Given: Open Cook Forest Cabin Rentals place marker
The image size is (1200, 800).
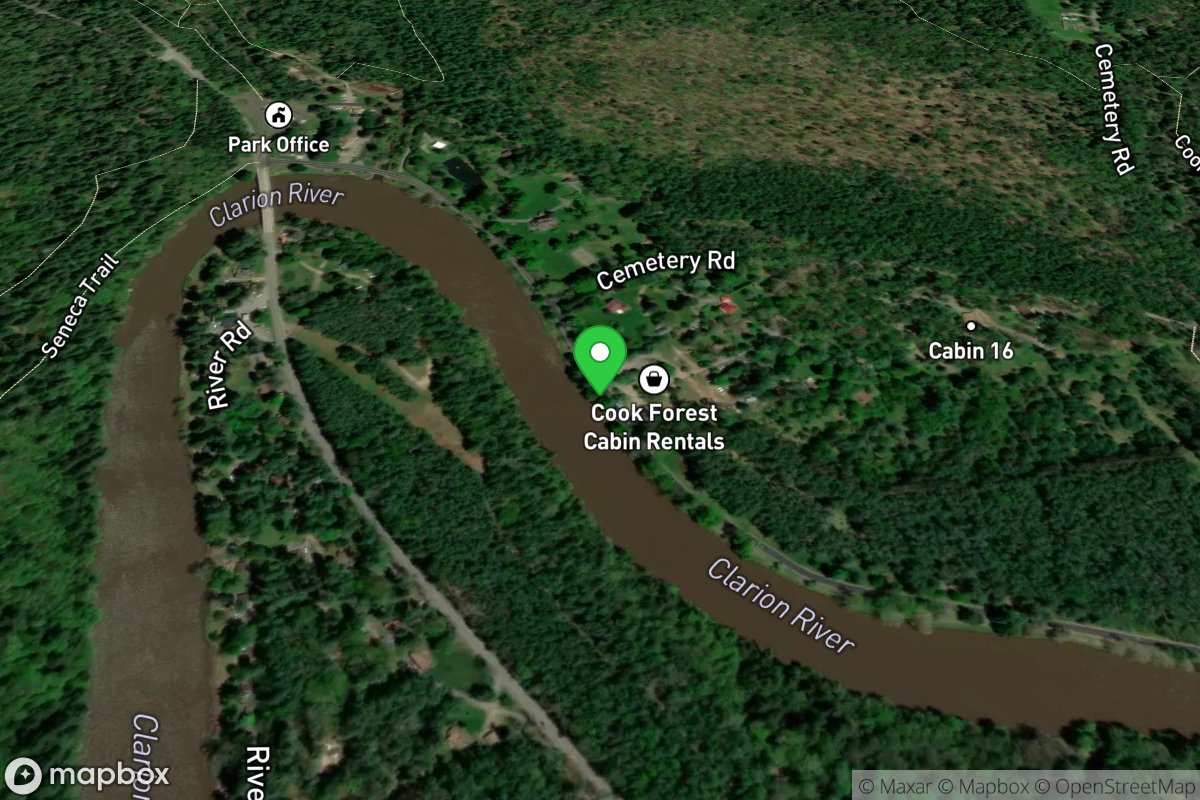Looking at the screenshot, I should 653,379.
